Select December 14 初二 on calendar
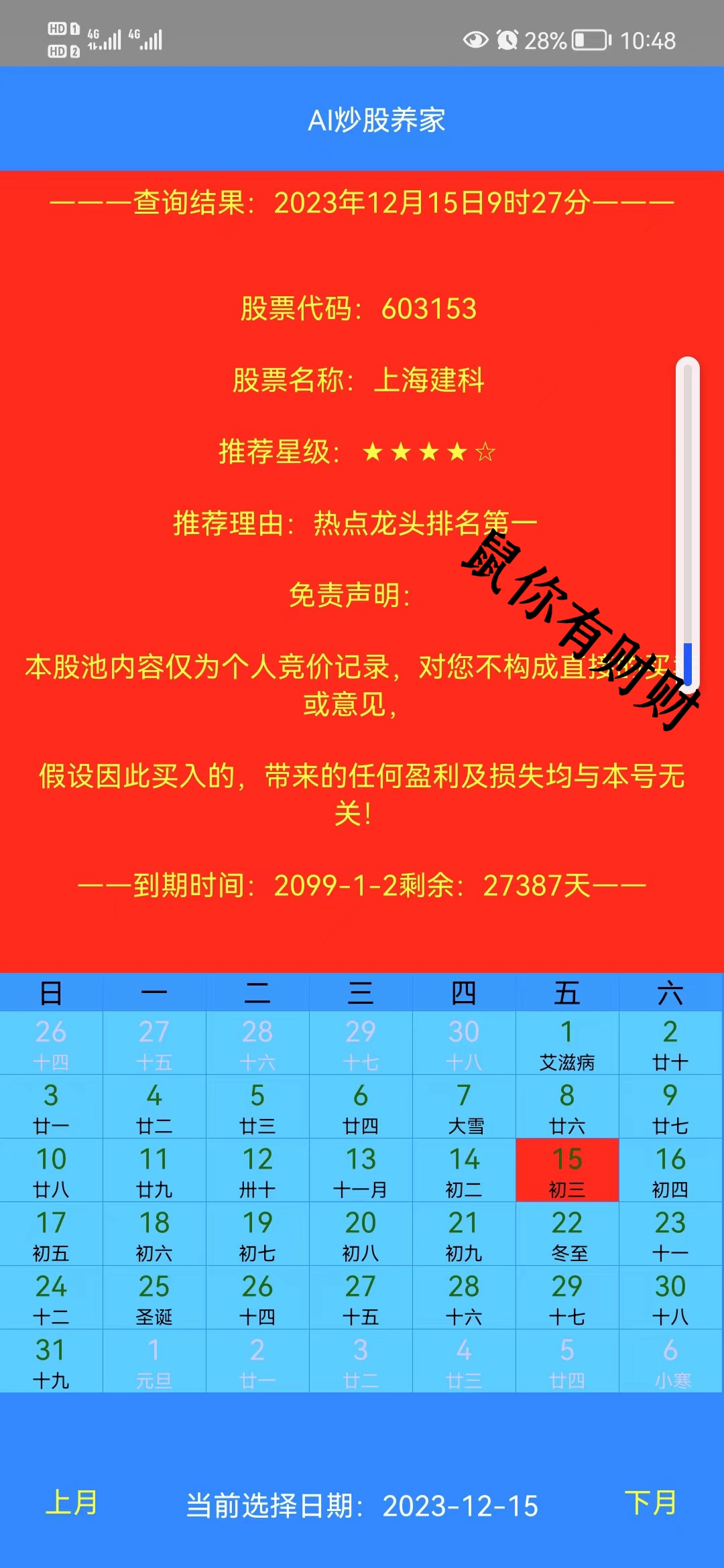Viewport: 724px width, 1568px height. [464, 1170]
